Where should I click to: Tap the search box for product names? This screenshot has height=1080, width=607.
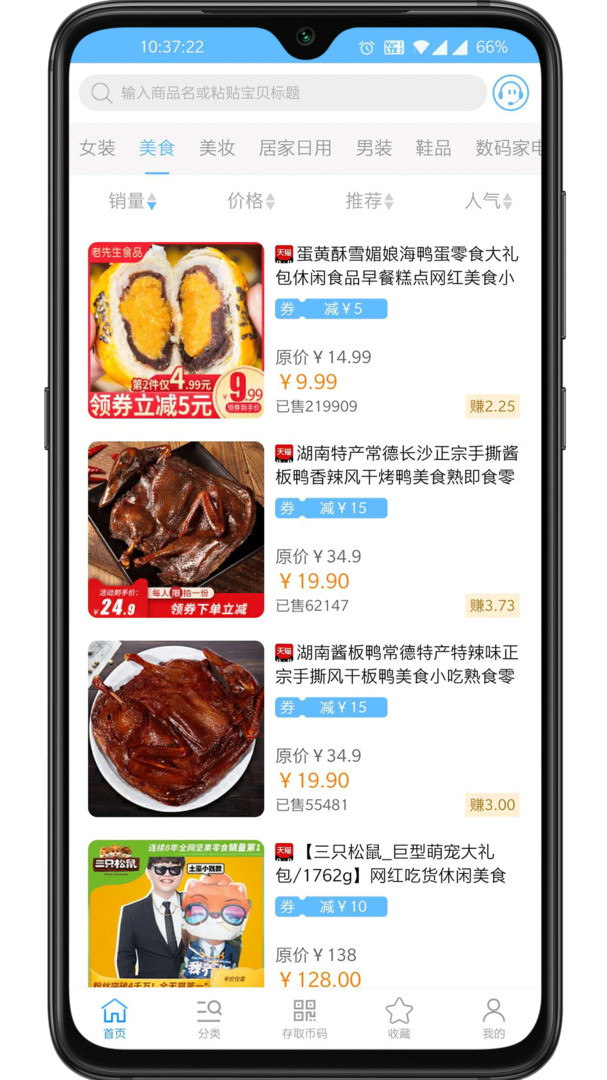pyautogui.click(x=282, y=93)
